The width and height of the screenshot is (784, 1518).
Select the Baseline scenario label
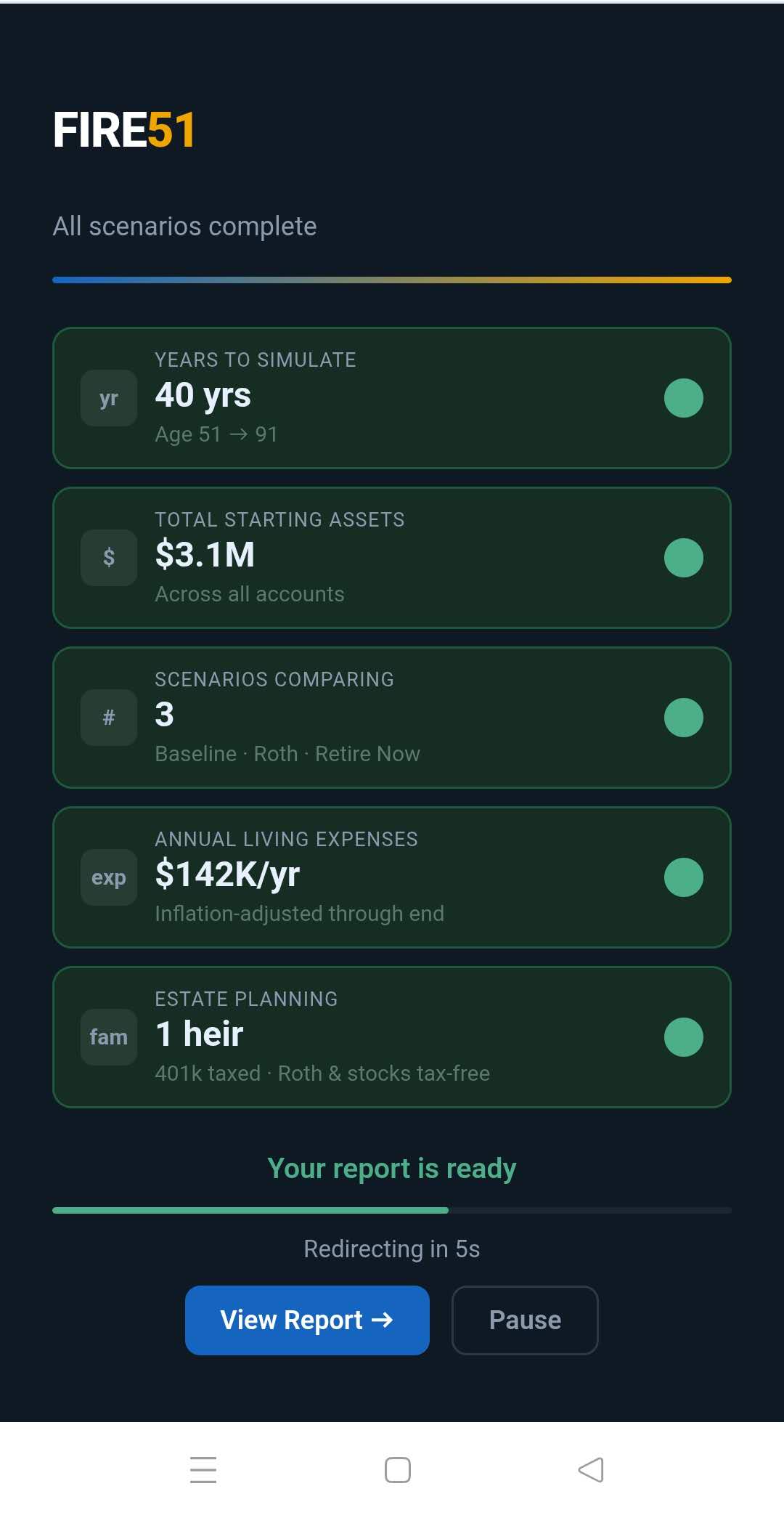[196, 754]
